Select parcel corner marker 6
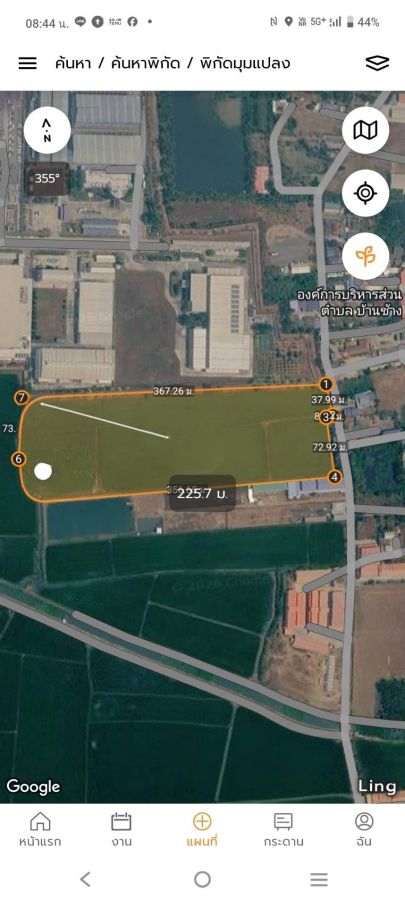 point(19,459)
